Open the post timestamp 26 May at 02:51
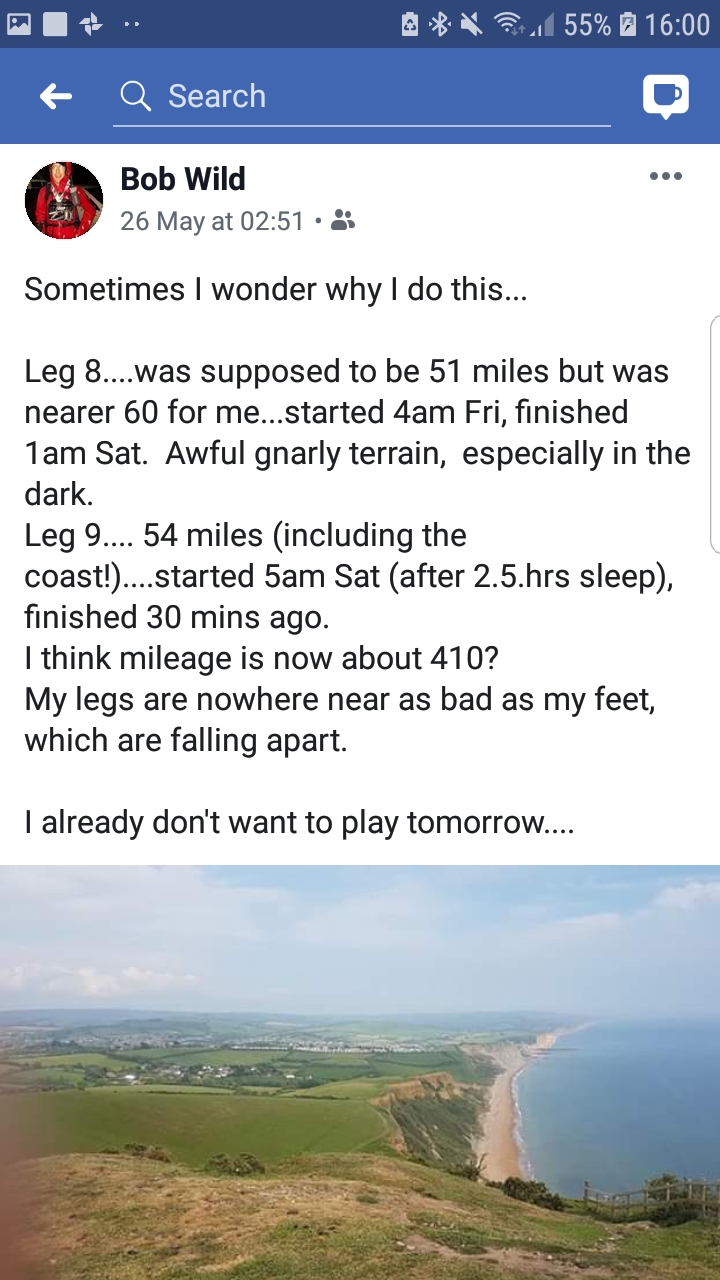This screenshot has width=720, height=1280. coord(211,221)
